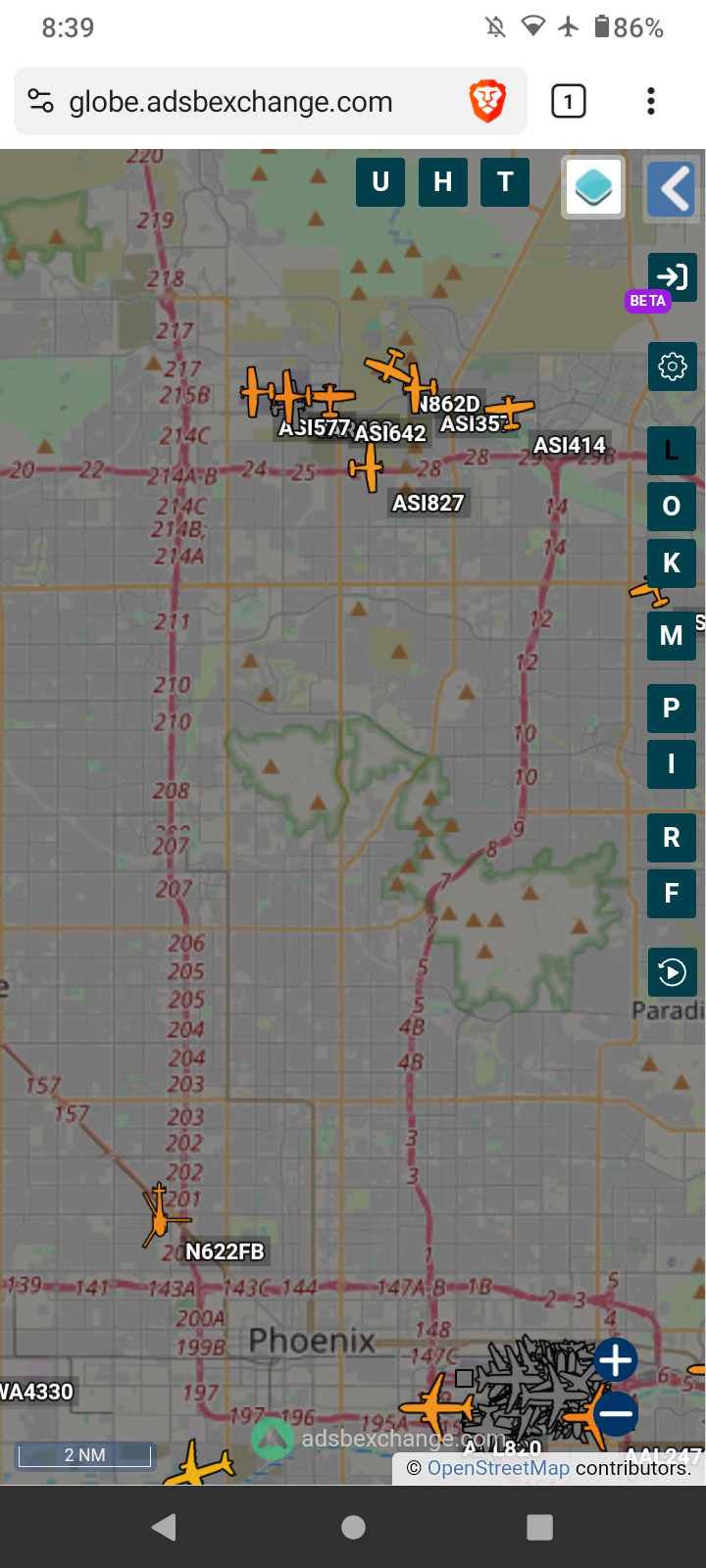Open the browser tab switcher
Viewport: 706px width, 1568px height.
pyautogui.click(x=569, y=101)
